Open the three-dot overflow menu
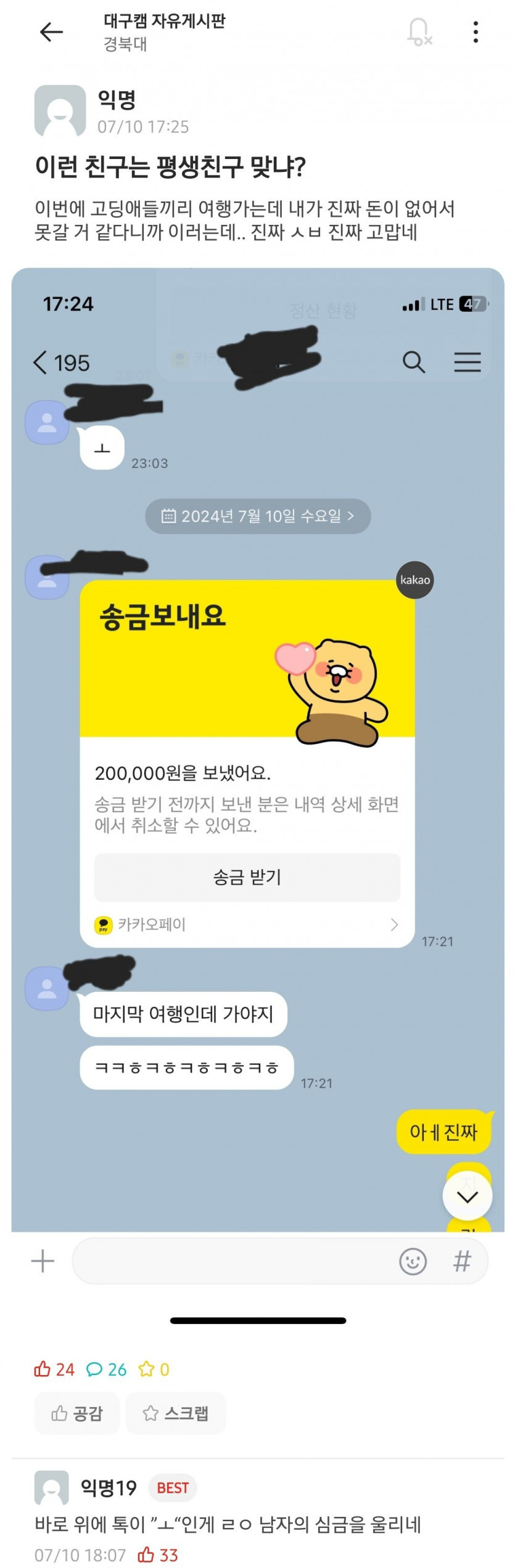The width and height of the screenshot is (515, 1568). [x=475, y=32]
